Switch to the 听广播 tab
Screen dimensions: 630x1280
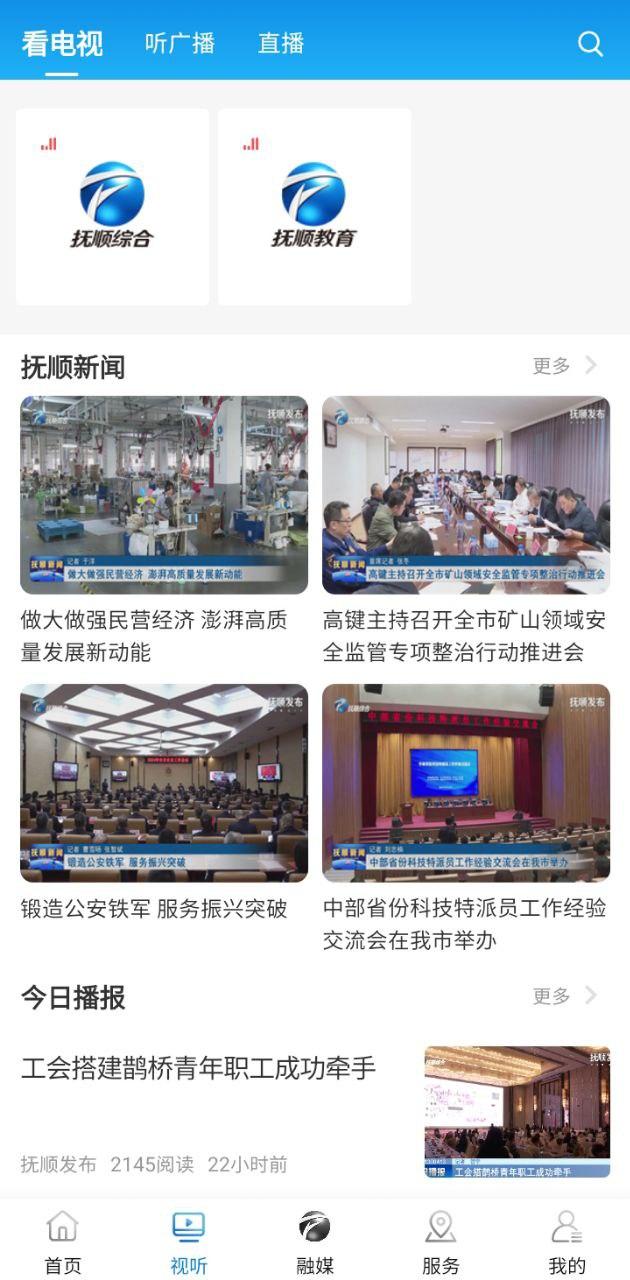(x=180, y=44)
